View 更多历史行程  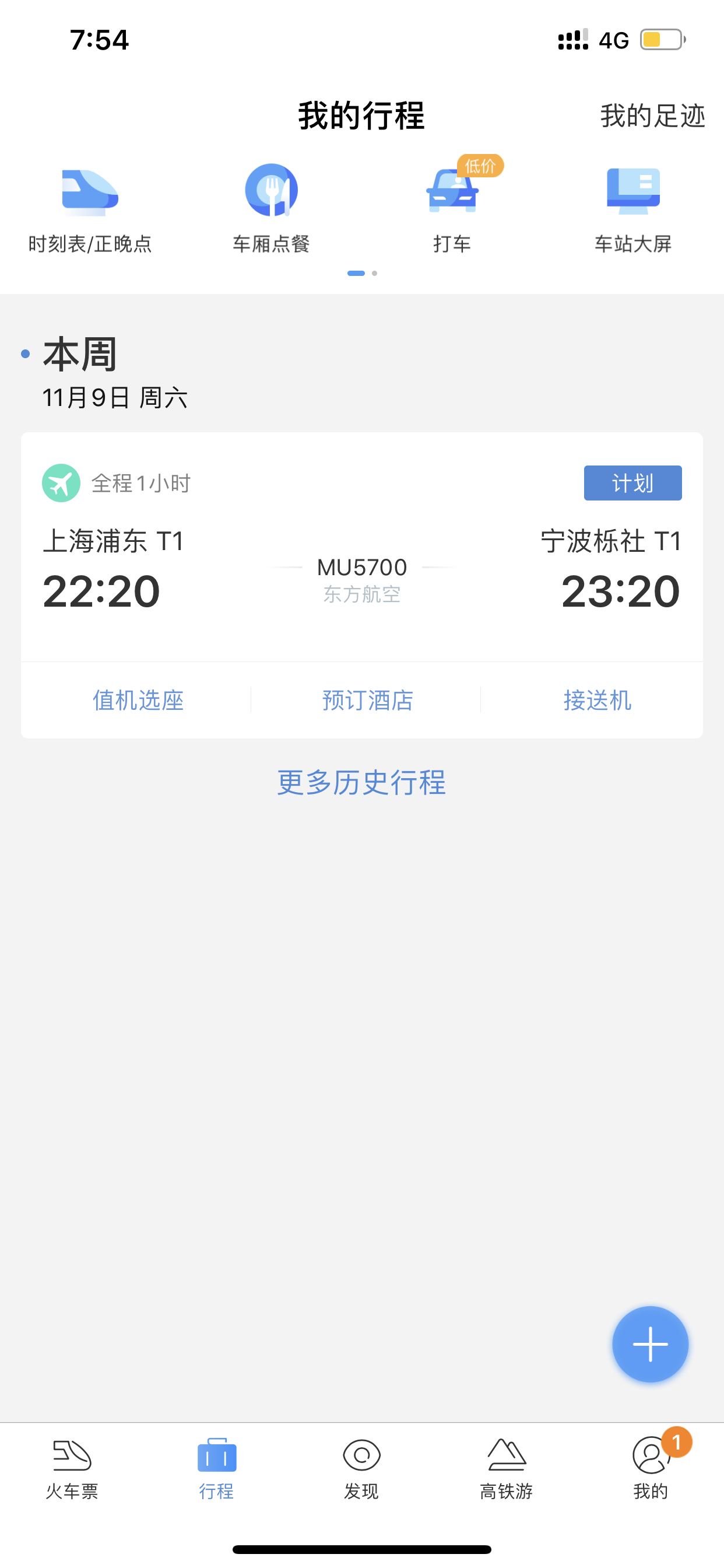click(x=361, y=782)
